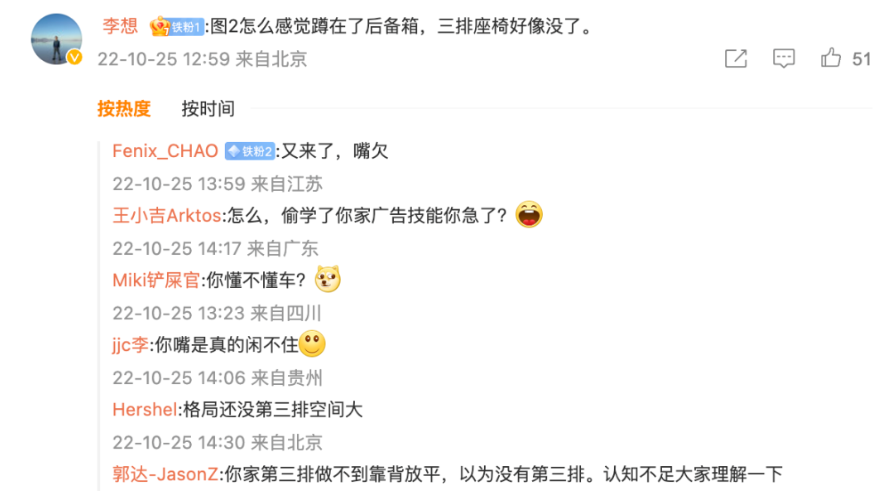The height and width of the screenshot is (491, 882).
Task: Open 郭达-JasonZ's profile
Action: [164, 474]
